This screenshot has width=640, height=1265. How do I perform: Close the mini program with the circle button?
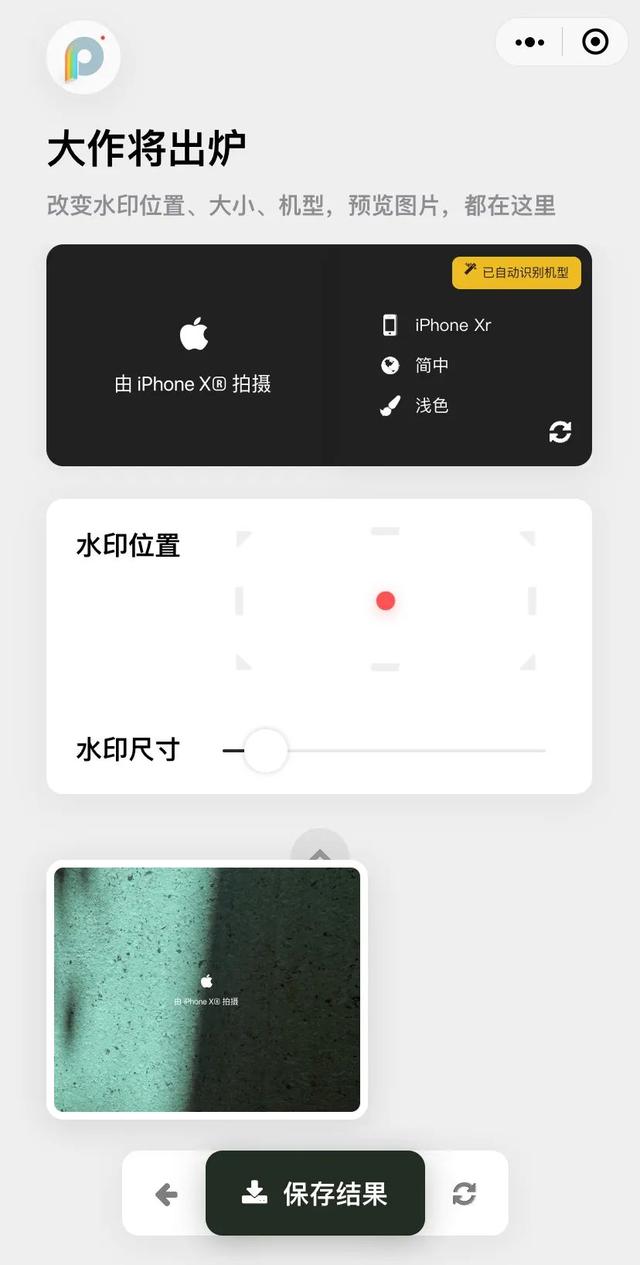pos(595,42)
